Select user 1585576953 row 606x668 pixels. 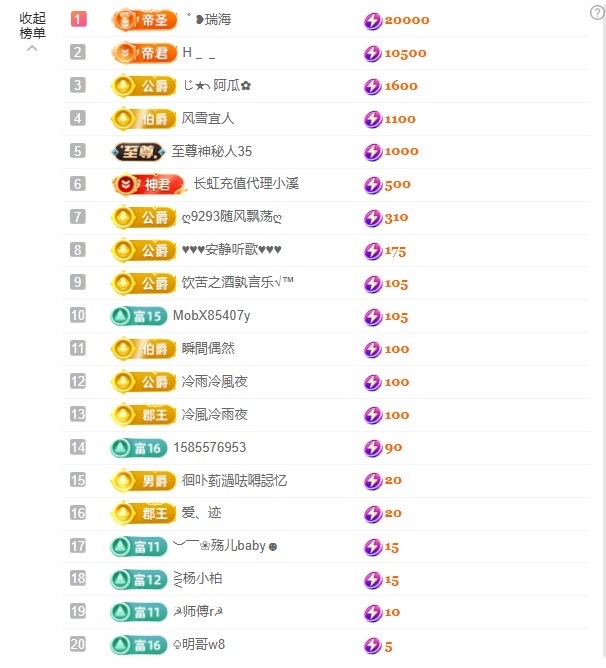click(209, 448)
